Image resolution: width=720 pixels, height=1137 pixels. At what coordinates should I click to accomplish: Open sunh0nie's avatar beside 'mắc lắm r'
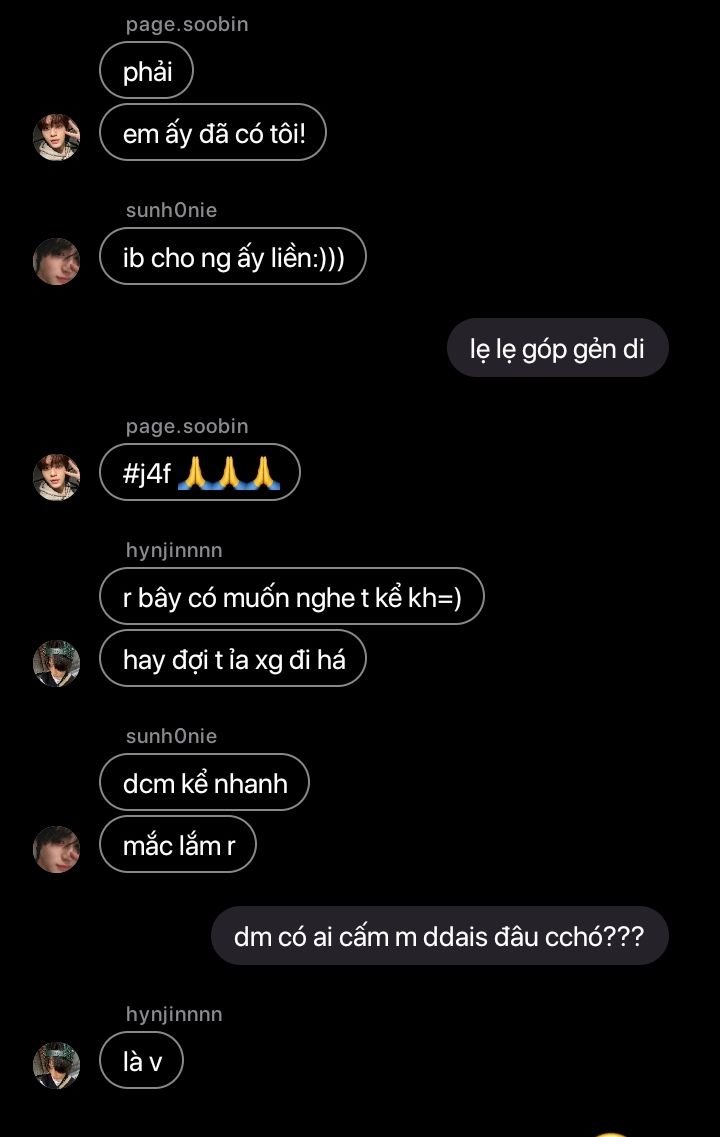tap(56, 848)
